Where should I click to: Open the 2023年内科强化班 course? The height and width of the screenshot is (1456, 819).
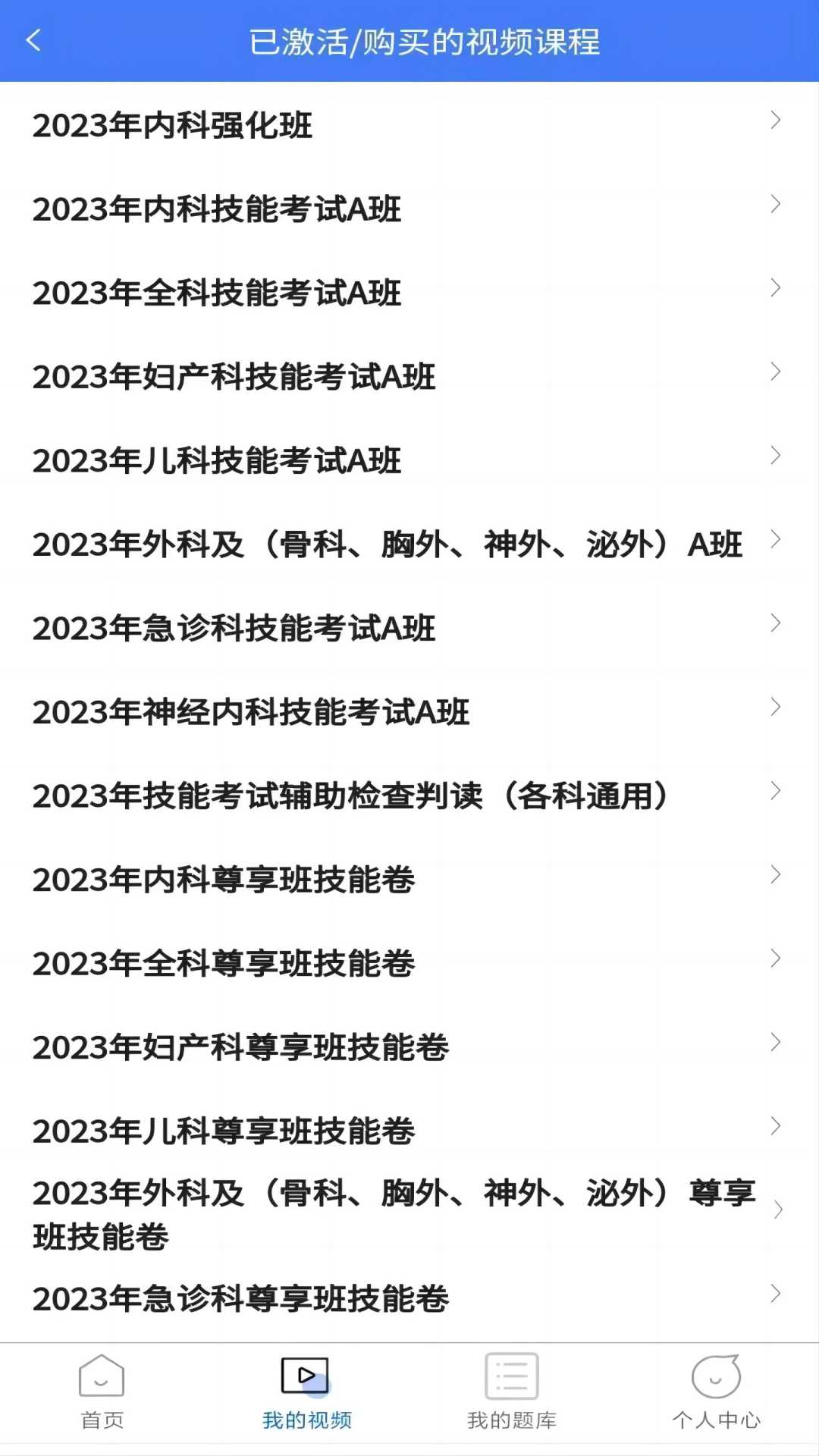(x=409, y=124)
